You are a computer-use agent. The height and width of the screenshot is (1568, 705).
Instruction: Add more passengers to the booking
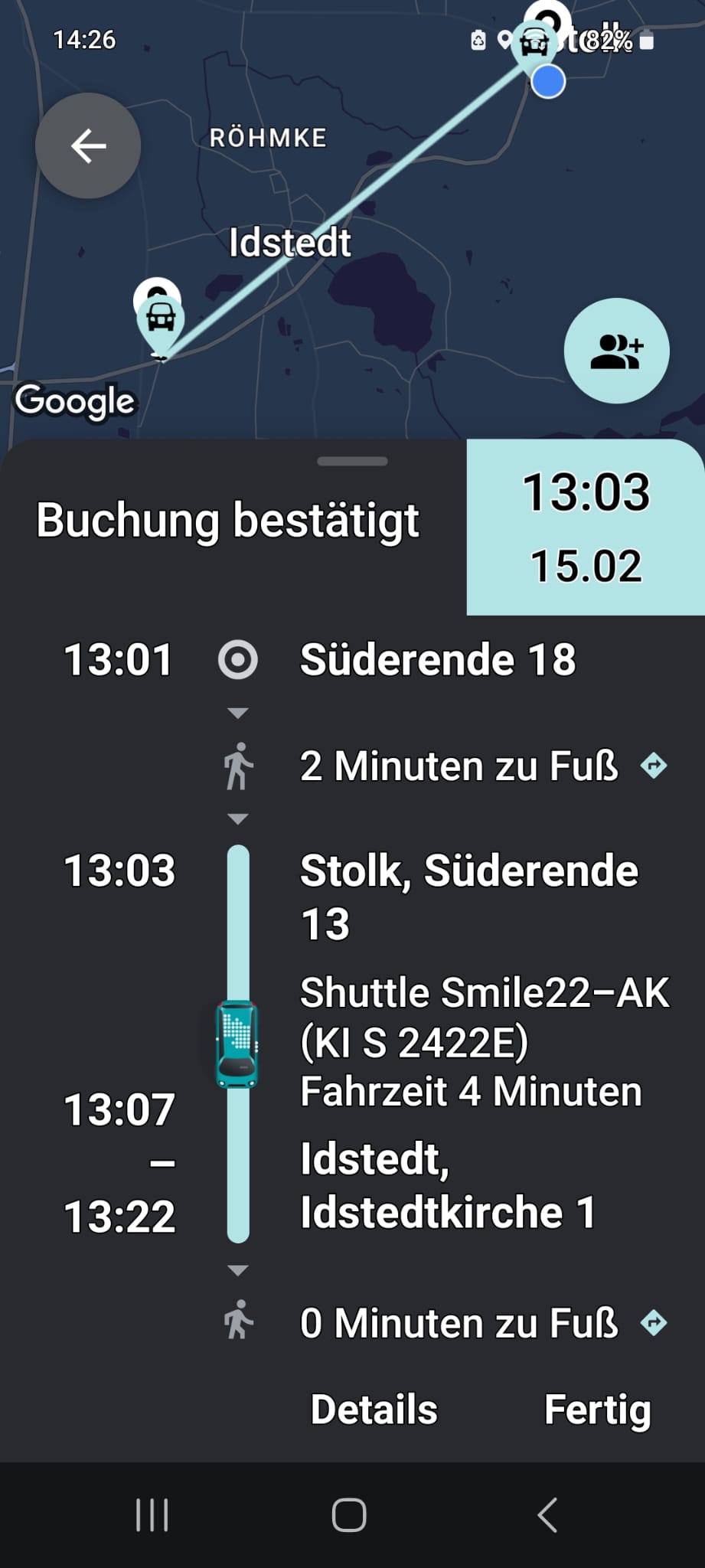(x=616, y=351)
